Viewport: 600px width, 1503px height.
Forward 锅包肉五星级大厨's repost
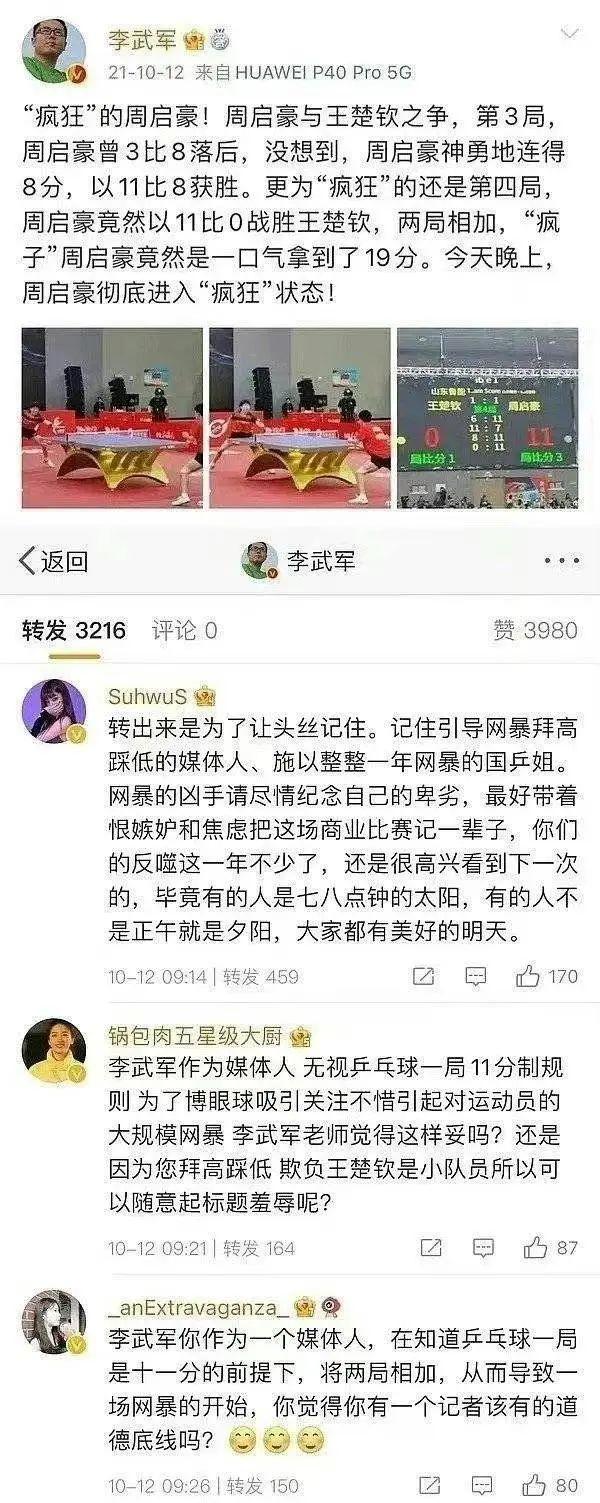[x=431, y=1248]
